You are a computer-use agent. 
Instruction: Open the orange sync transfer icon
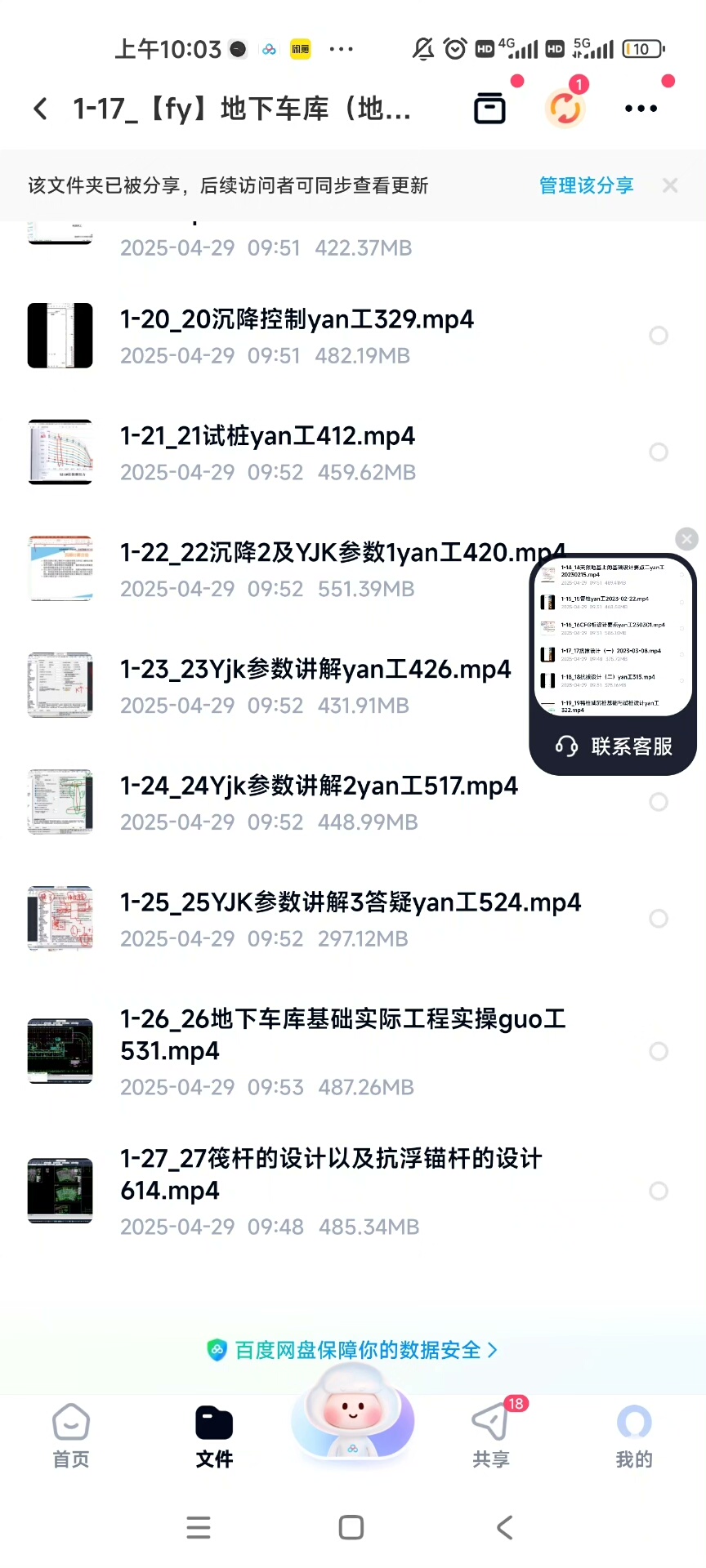[x=565, y=109]
